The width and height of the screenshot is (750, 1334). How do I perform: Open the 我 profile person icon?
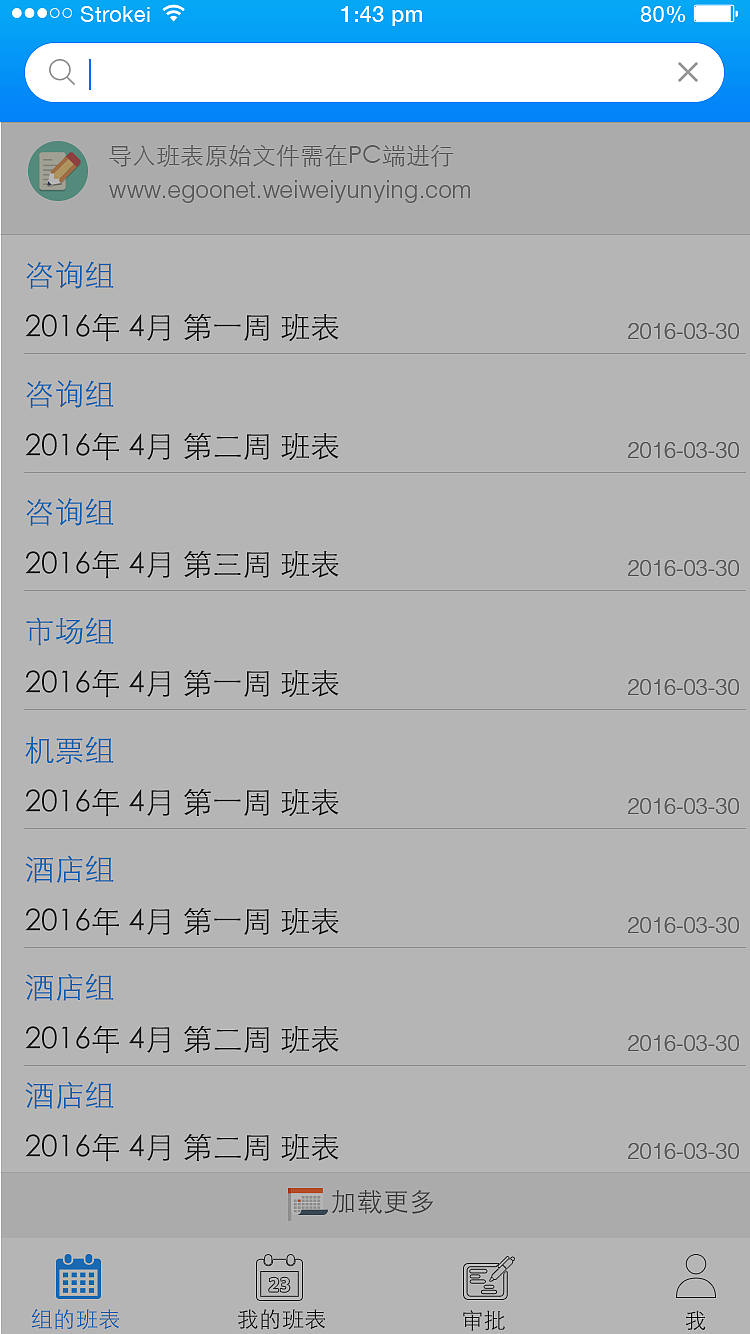coord(696,1272)
